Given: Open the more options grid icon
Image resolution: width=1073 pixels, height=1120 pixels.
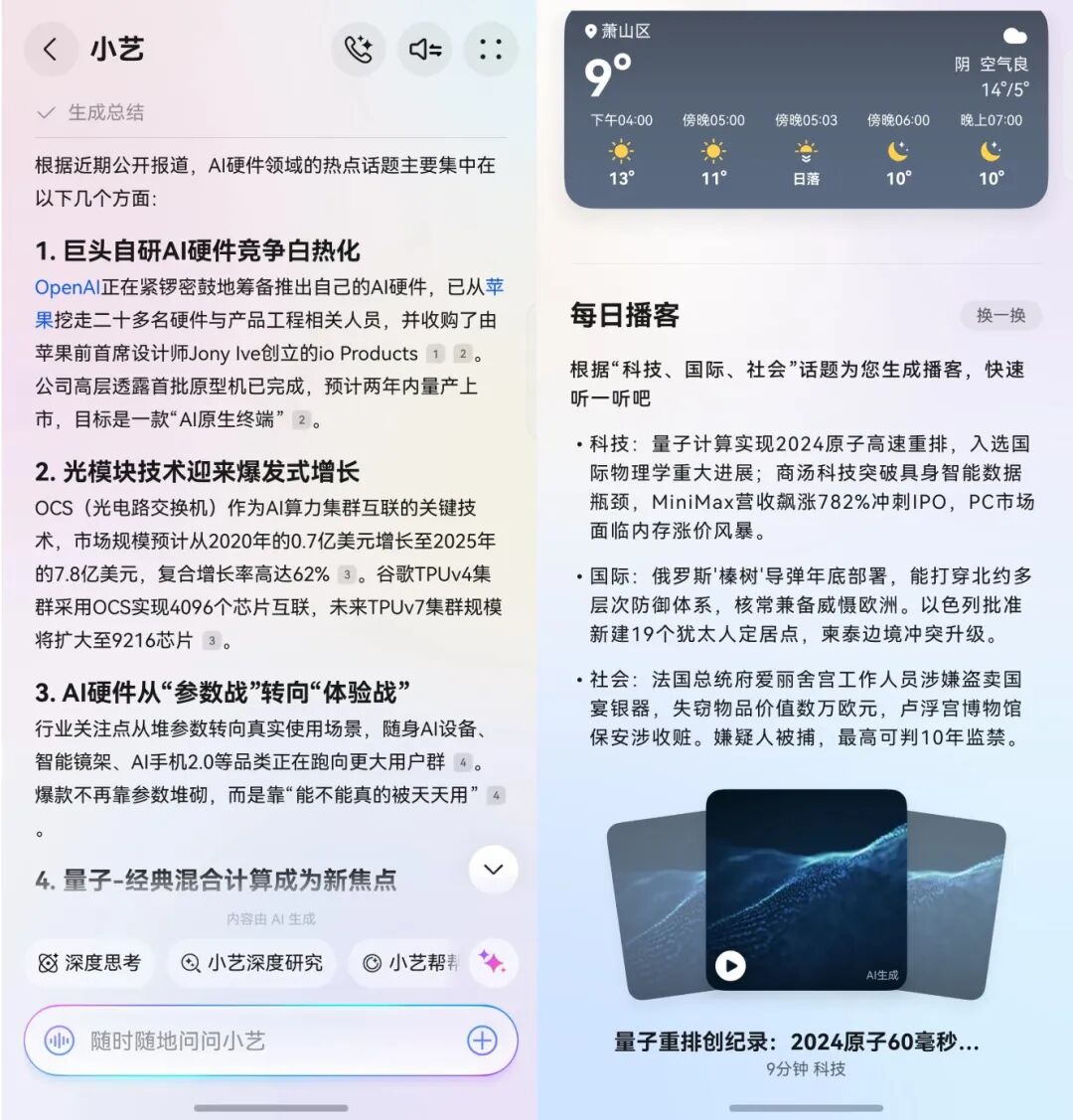Looking at the screenshot, I should [491, 49].
